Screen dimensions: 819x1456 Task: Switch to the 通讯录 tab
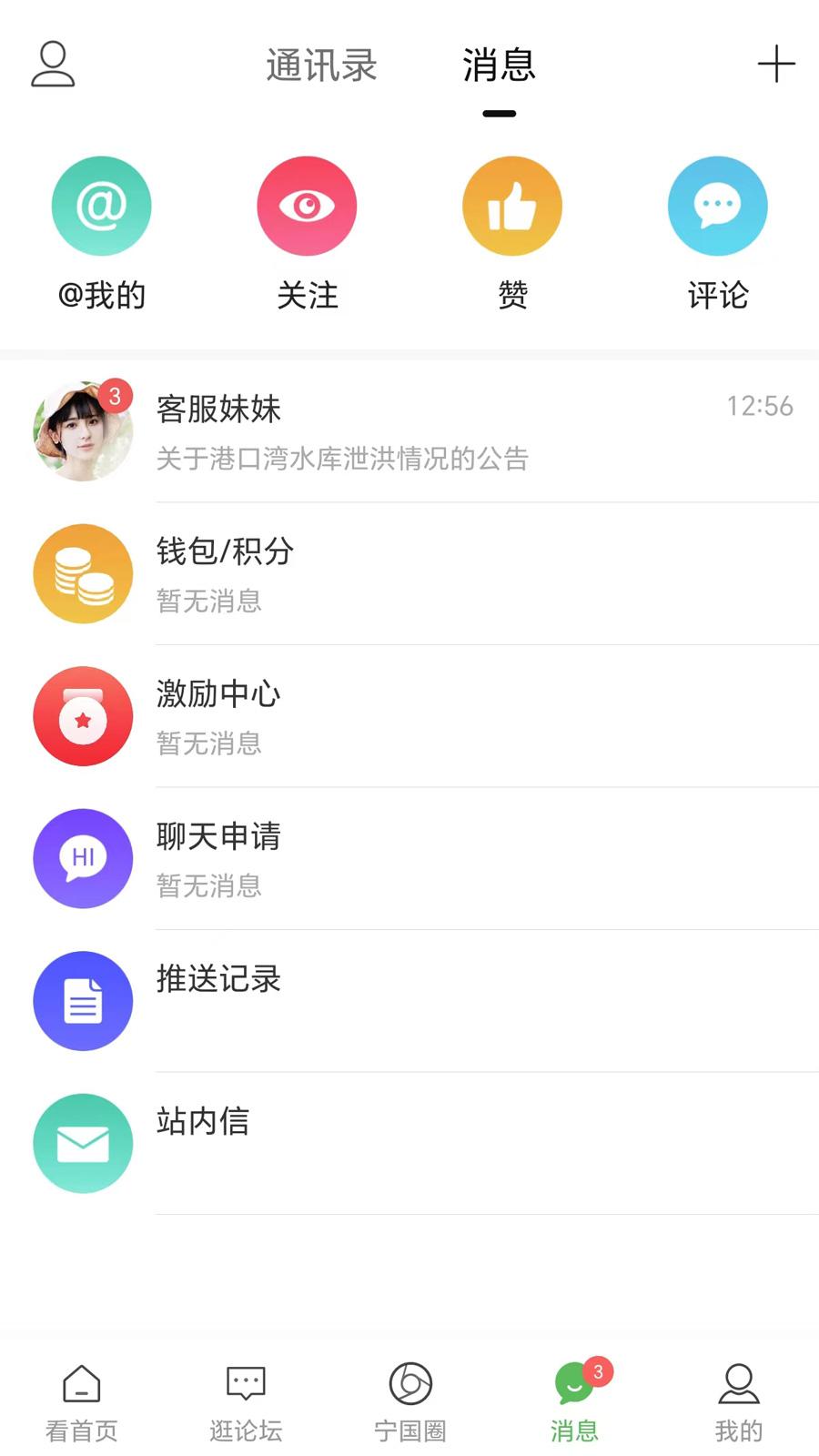tap(321, 66)
